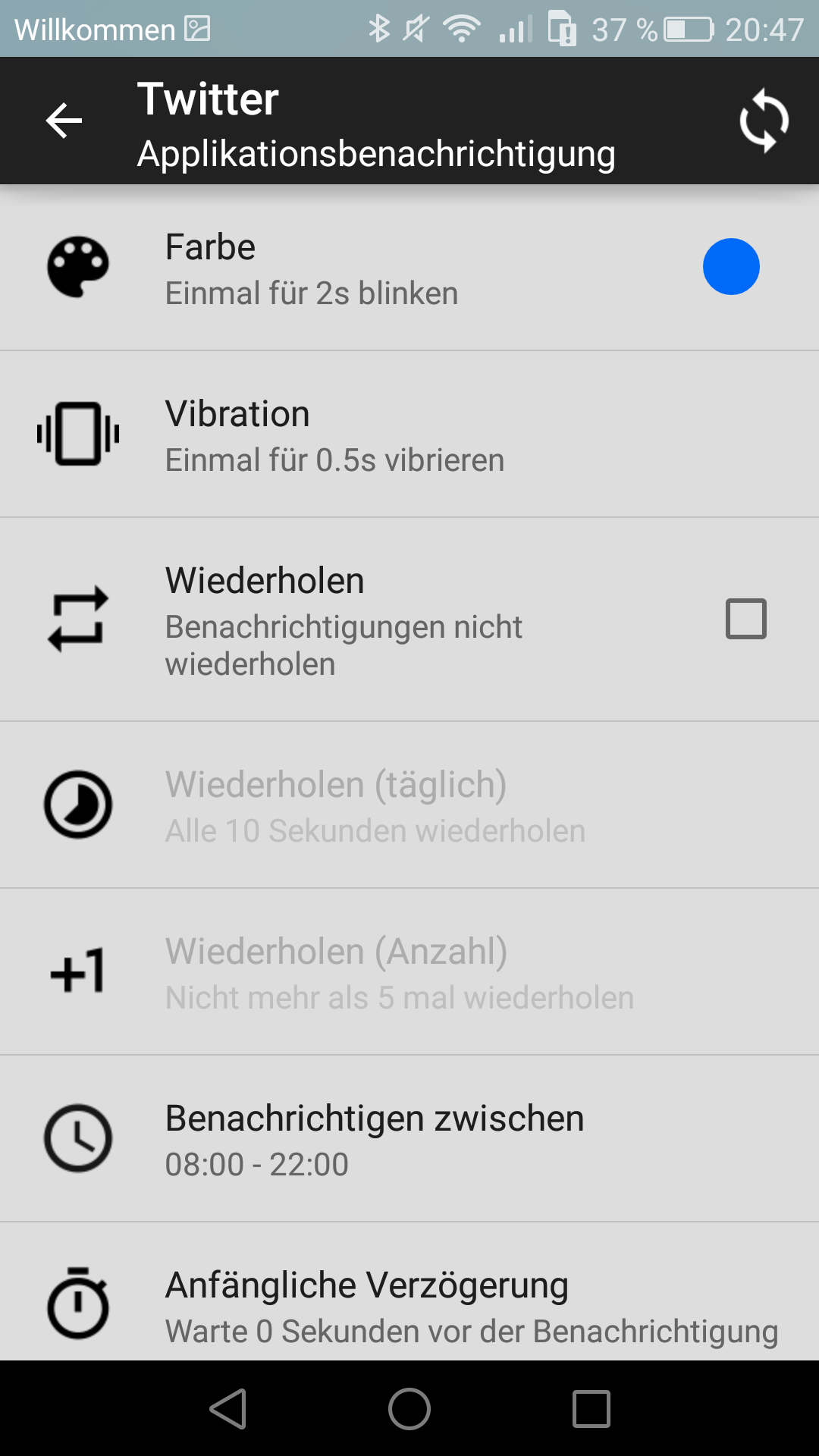Open the system recent apps button
This screenshot has height=1456, width=819.
coord(591,1409)
